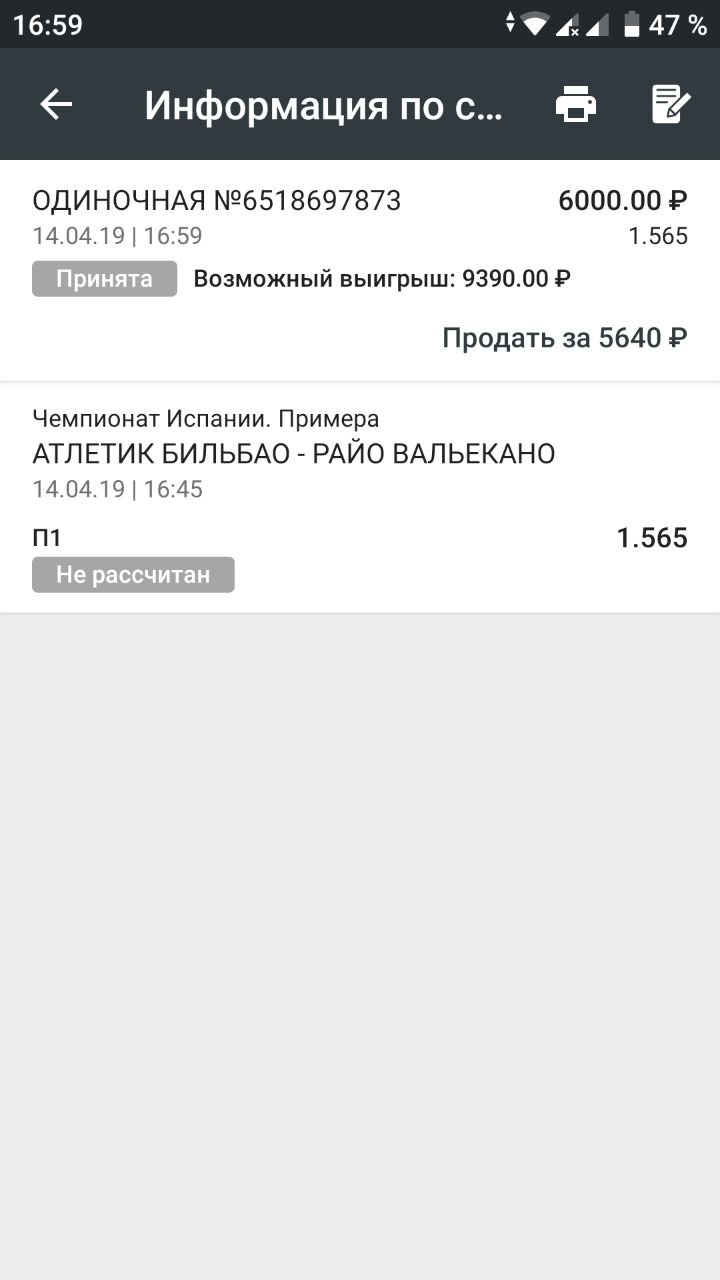Screen dimensions: 720x1280
Task: Open the edit note icon
Action: click(x=670, y=104)
